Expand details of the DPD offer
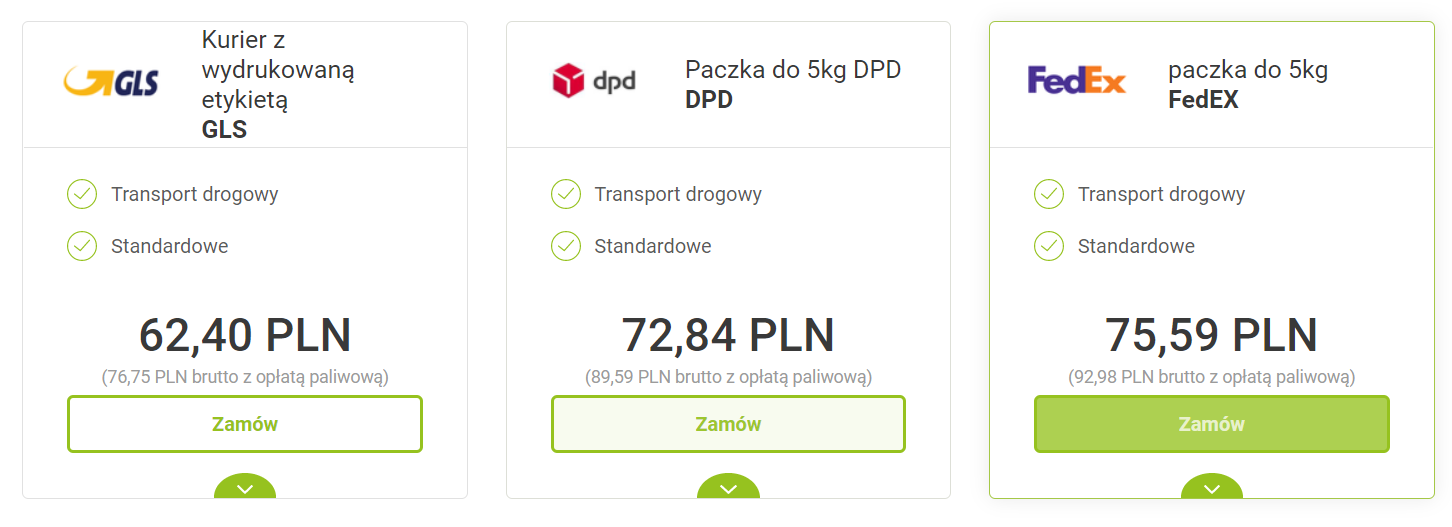The height and width of the screenshot is (527, 1452). pos(728,487)
